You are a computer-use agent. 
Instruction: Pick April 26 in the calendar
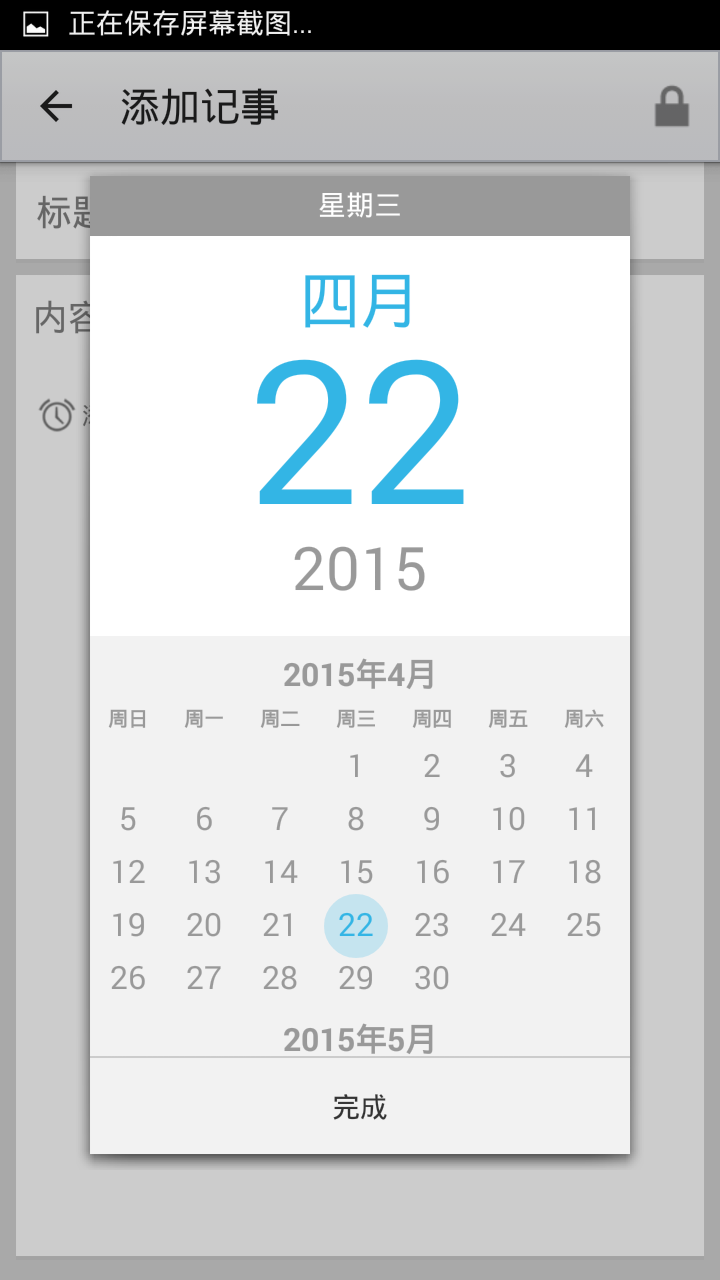click(128, 978)
